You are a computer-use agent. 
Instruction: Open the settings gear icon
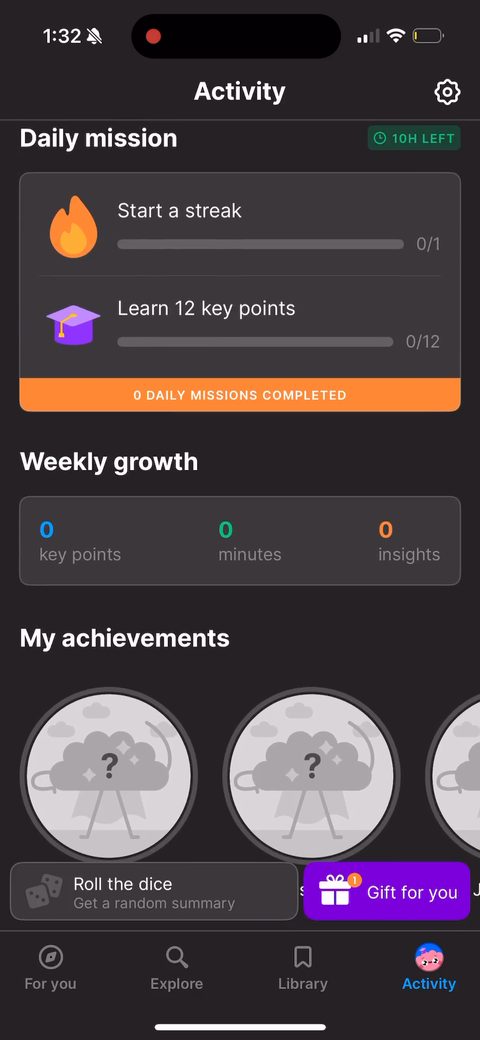click(448, 92)
